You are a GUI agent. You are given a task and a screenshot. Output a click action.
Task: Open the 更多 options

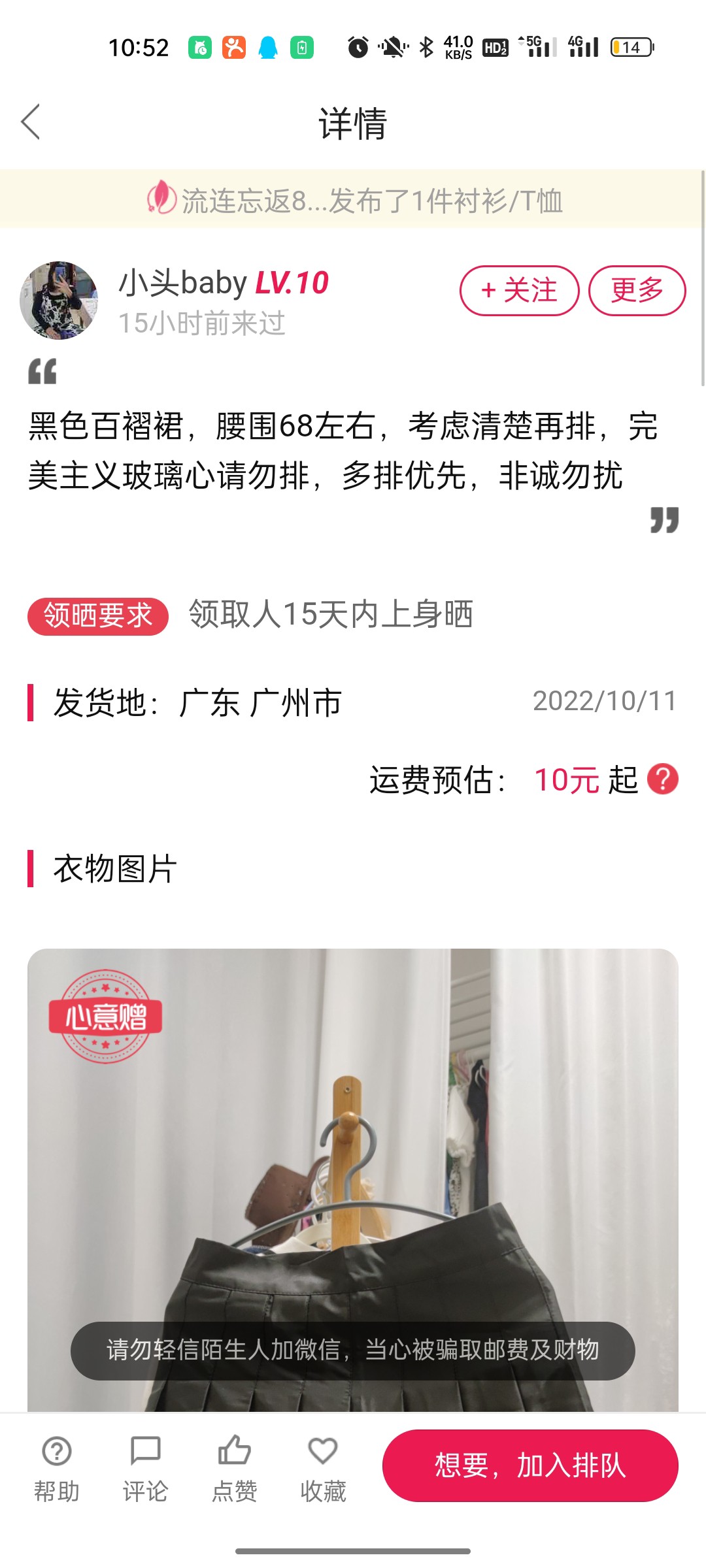tap(637, 290)
